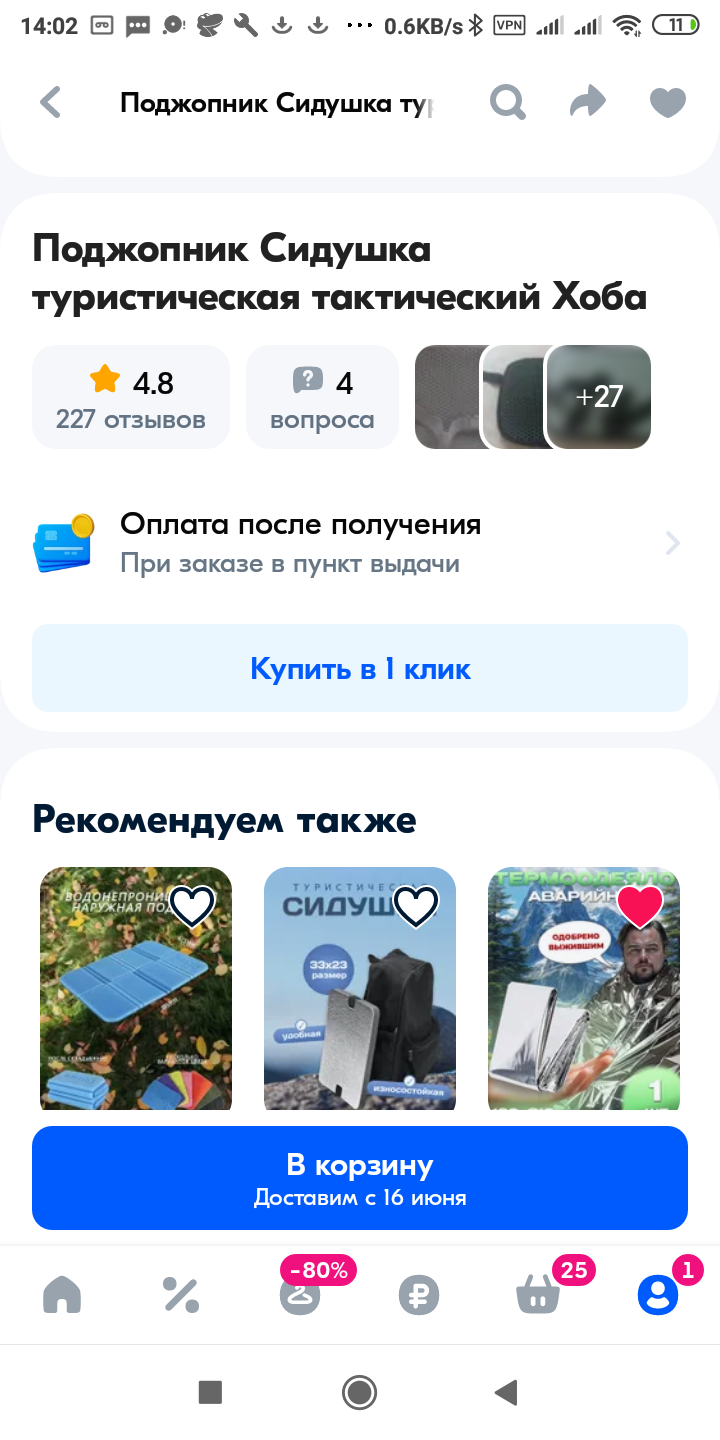Open search from the top bar
The image size is (720, 1440).
point(508,102)
